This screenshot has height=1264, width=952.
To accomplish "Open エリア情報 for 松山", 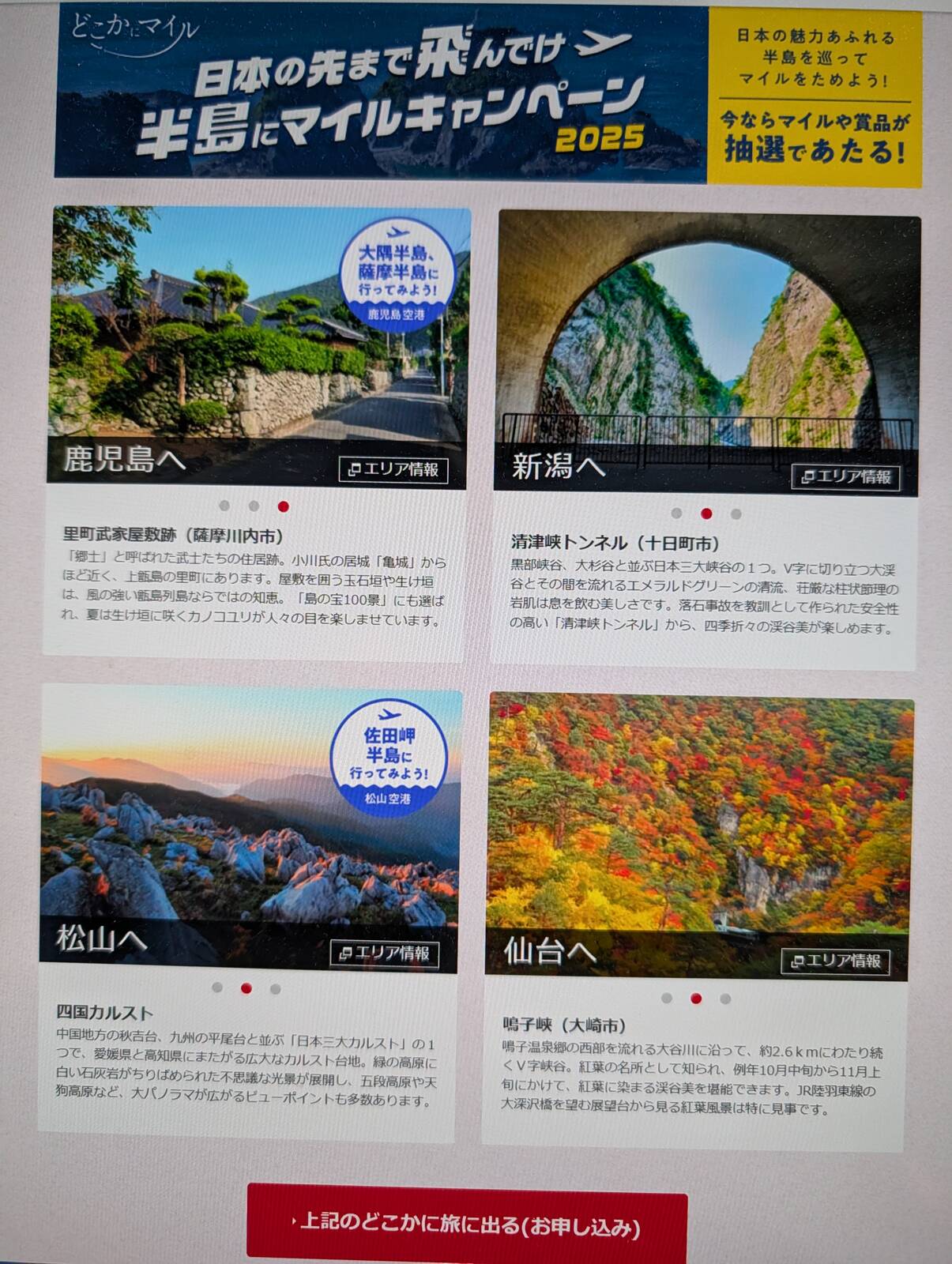I will [x=384, y=954].
